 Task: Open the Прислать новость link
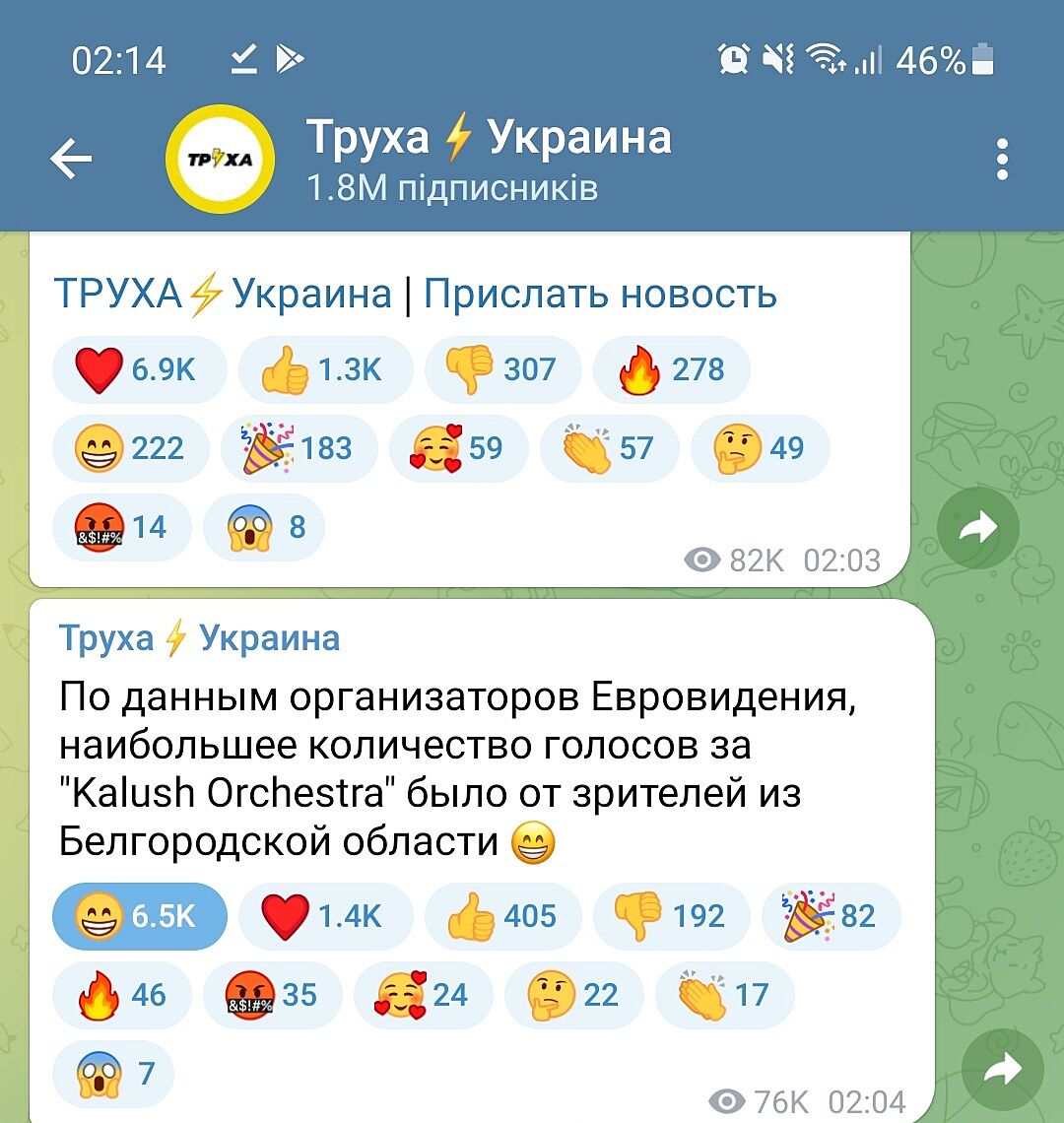point(600,294)
